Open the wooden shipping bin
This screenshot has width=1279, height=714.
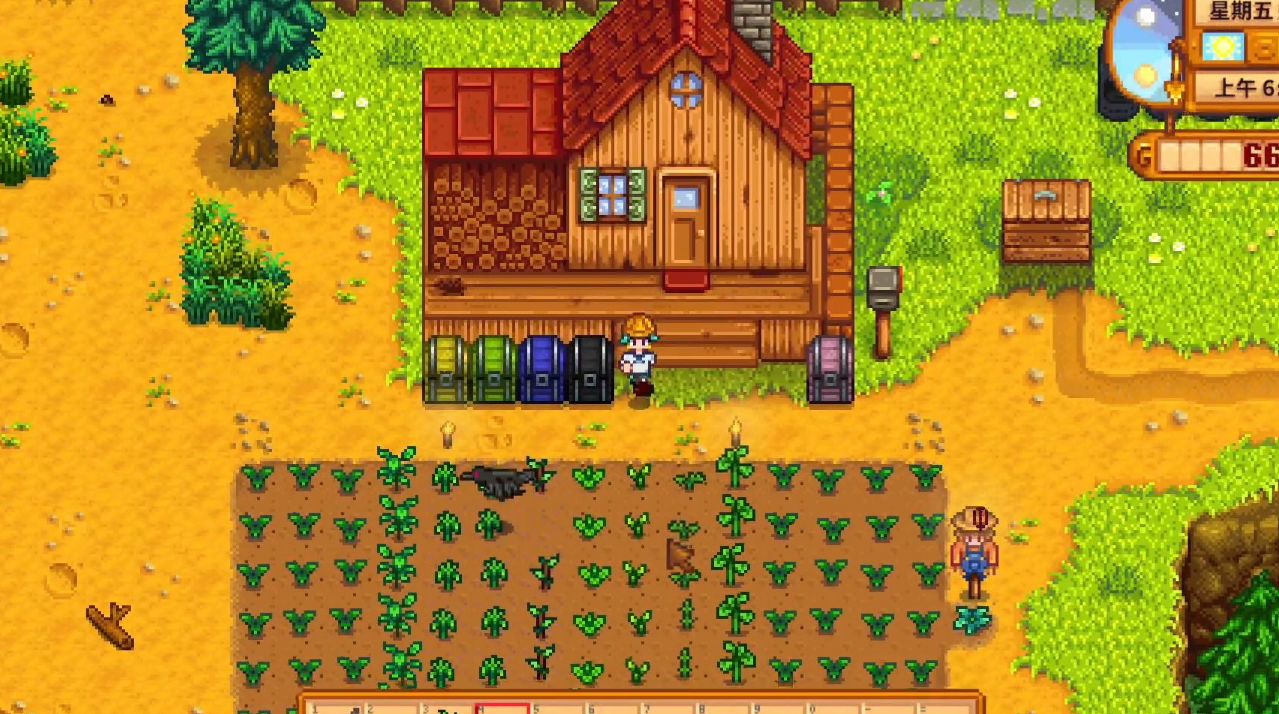point(1046,222)
